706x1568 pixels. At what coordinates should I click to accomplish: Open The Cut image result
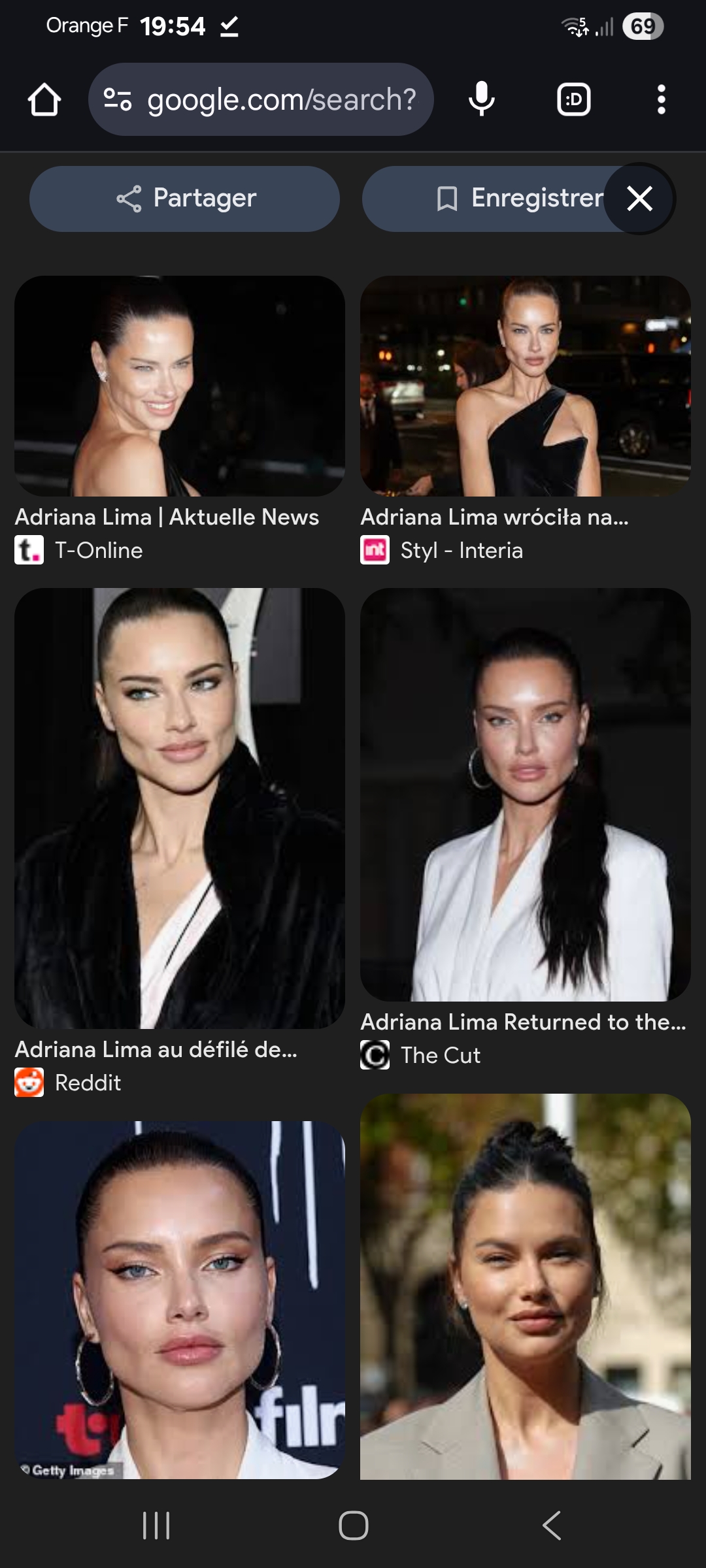526,794
